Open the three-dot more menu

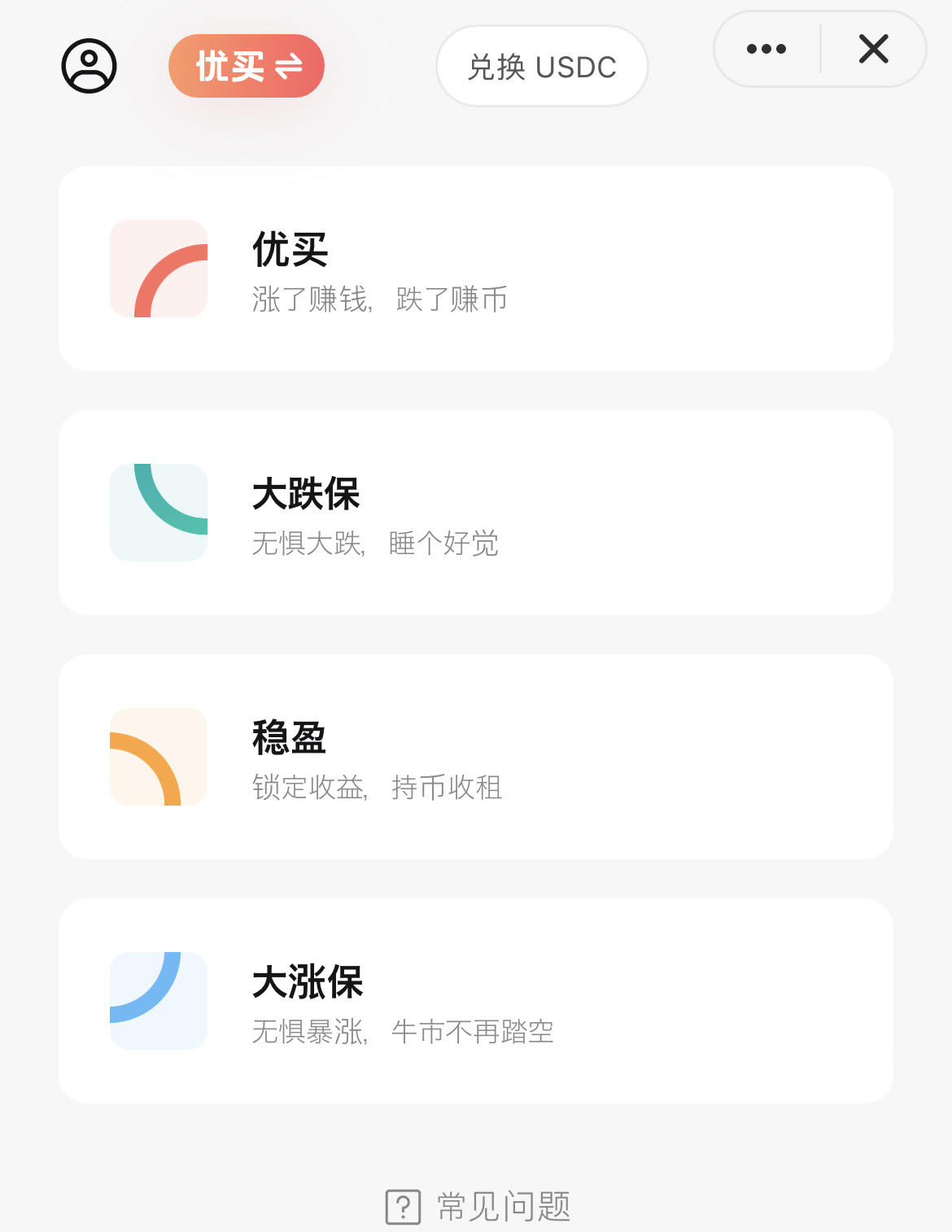pos(766,49)
